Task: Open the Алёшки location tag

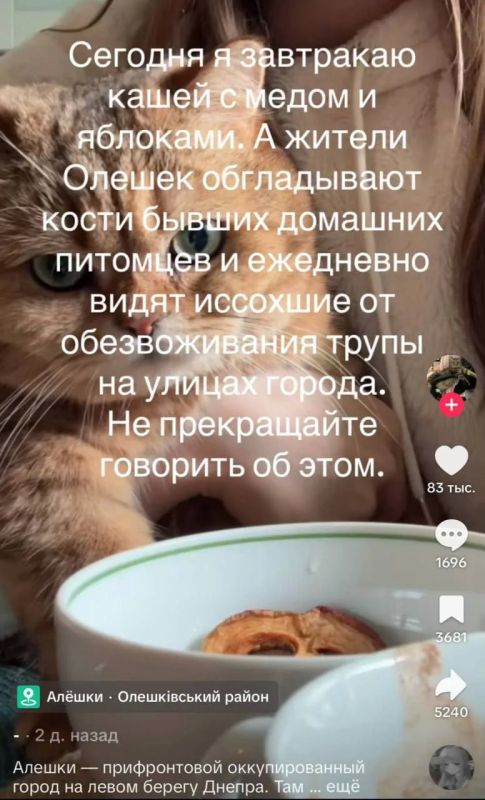Action: point(144,696)
